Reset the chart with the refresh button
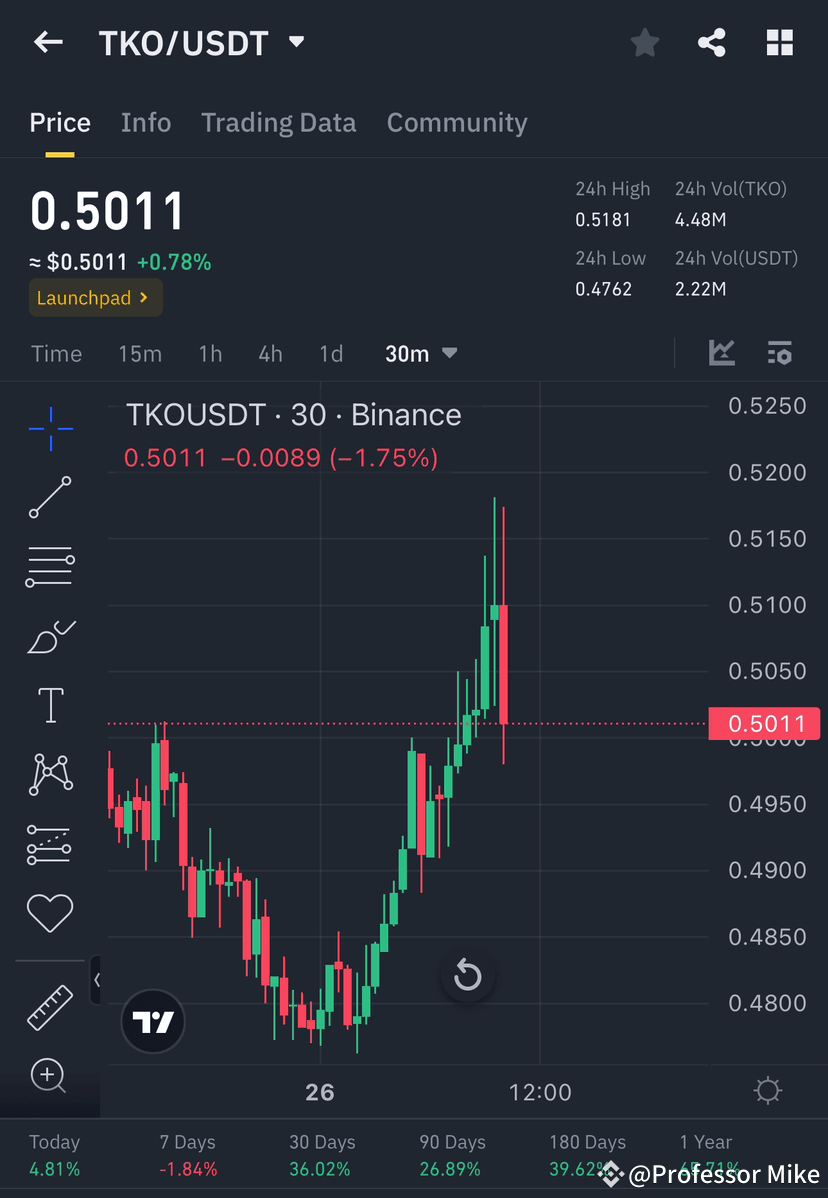 tap(468, 977)
